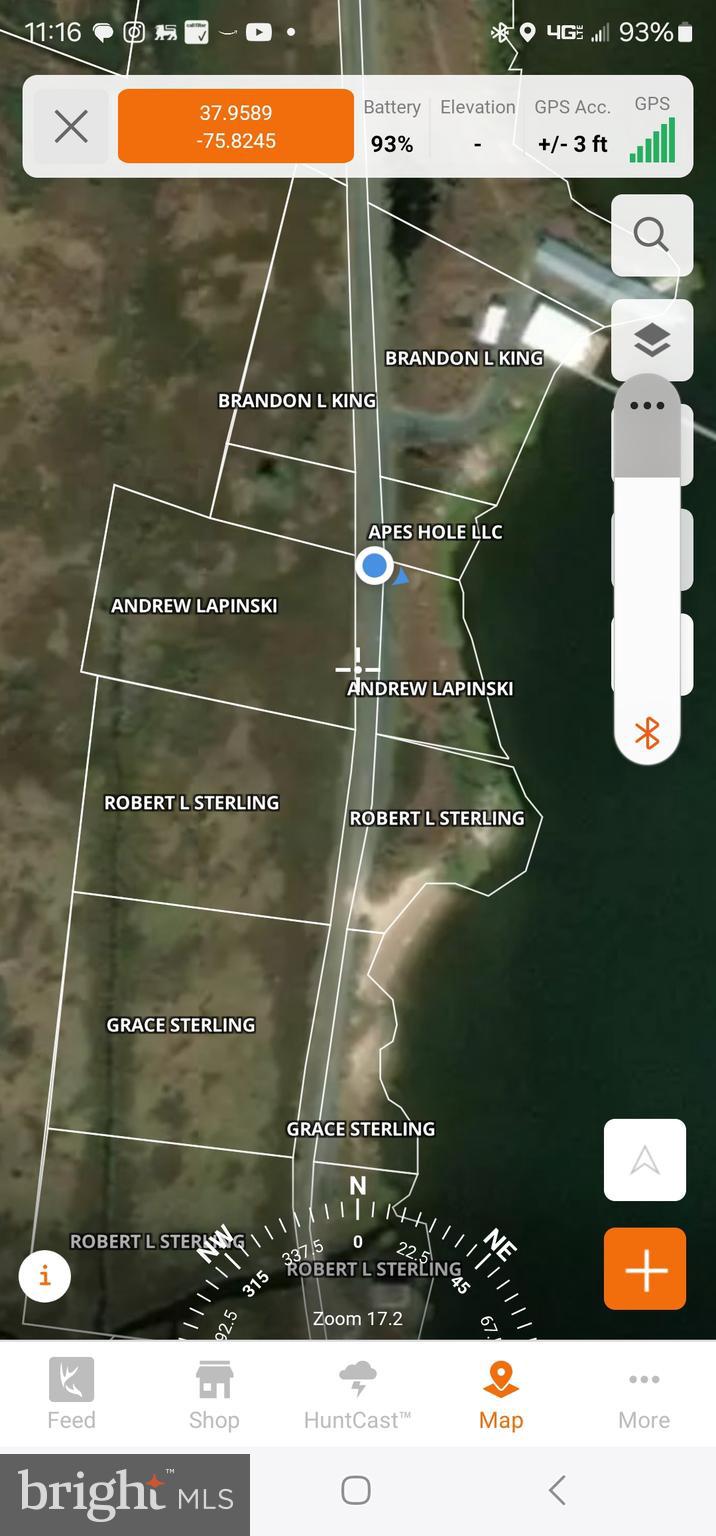Close the GPS info bar

[71, 127]
